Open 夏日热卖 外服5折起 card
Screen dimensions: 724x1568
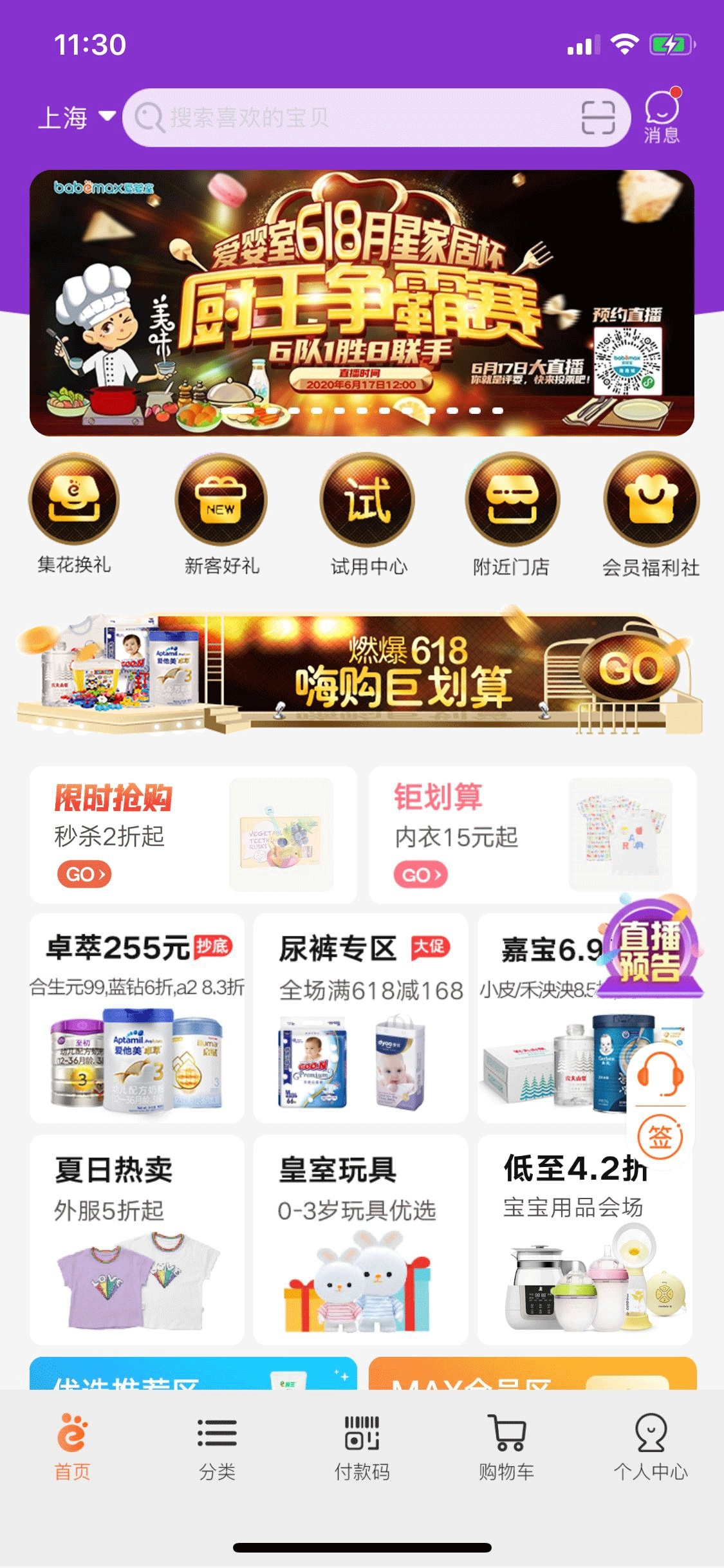tap(136, 1240)
